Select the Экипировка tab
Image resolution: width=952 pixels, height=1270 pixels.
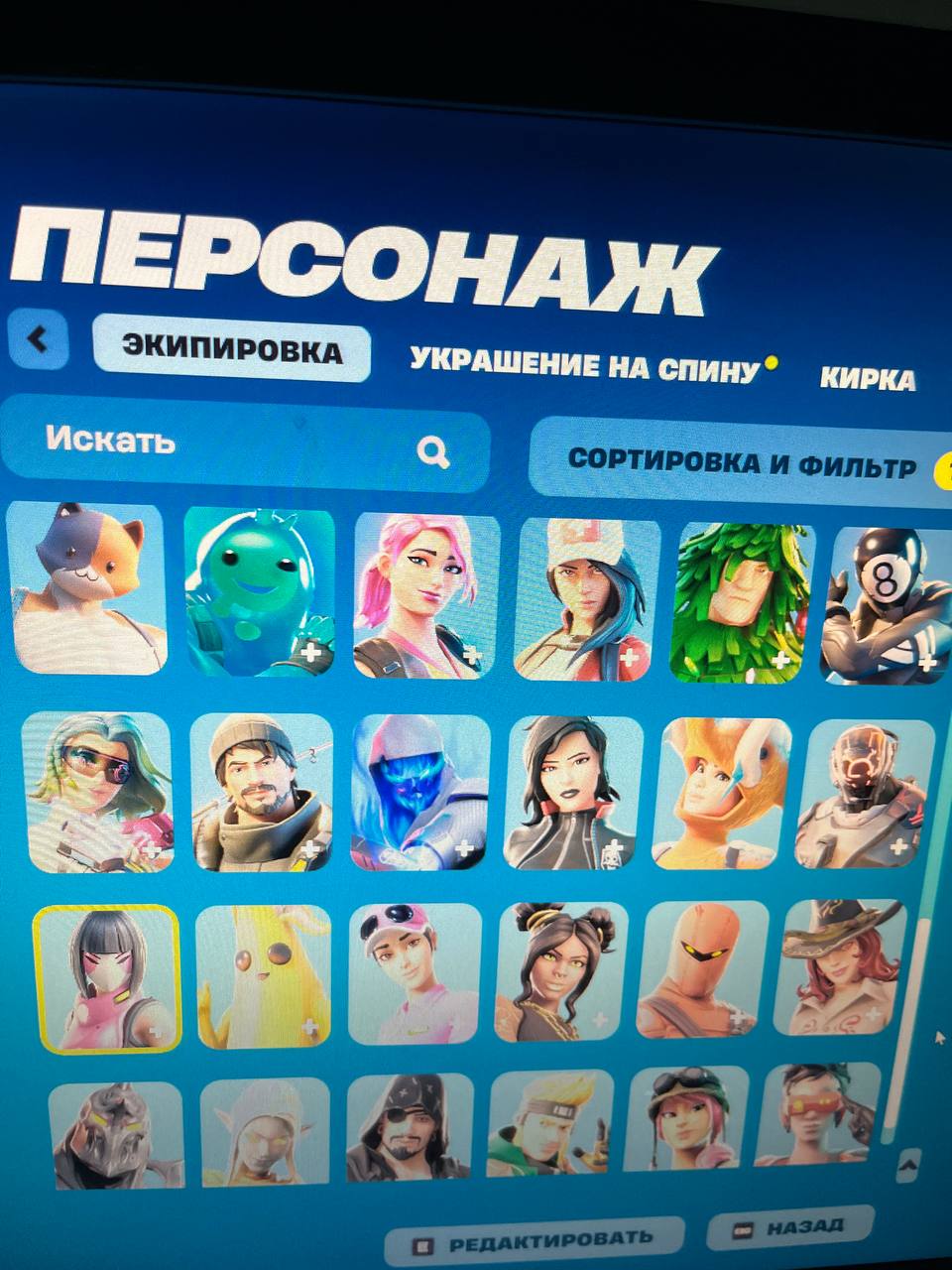[x=232, y=351]
